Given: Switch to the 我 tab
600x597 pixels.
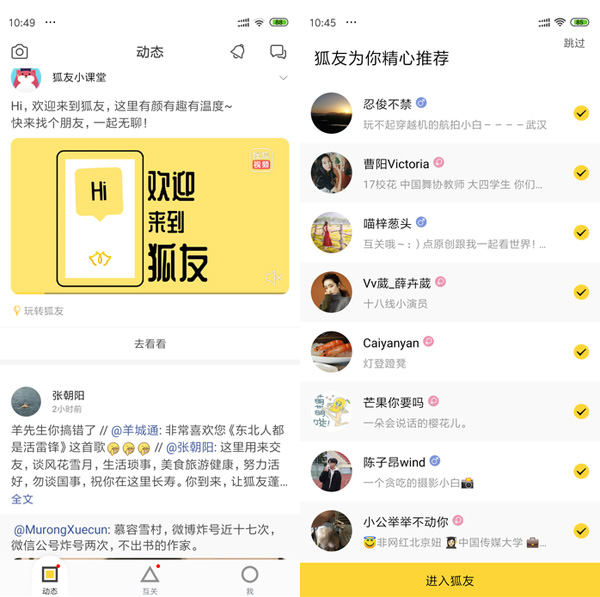Looking at the screenshot, I should click(x=249, y=579).
